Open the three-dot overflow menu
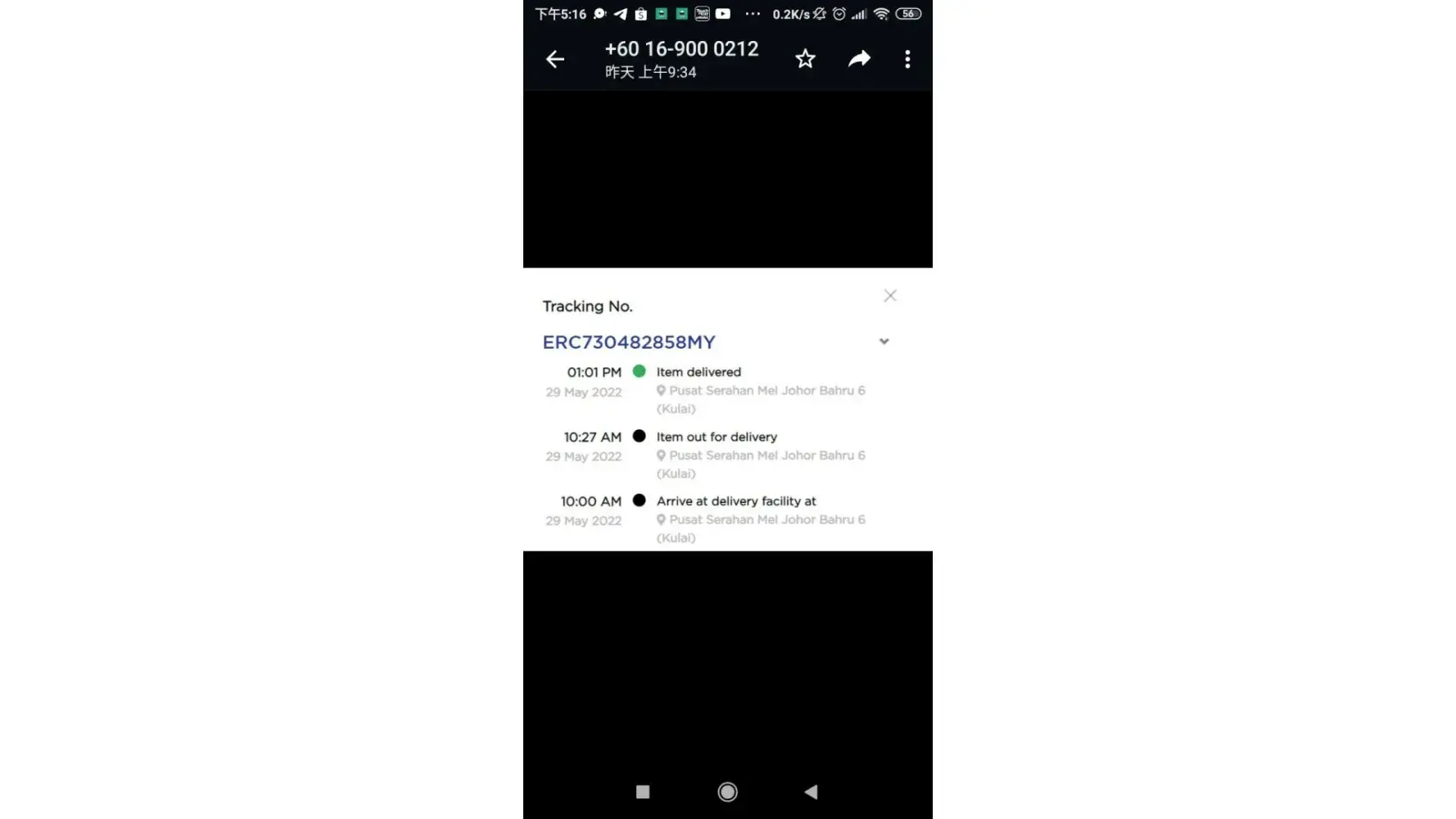Image resolution: width=1456 pixels, height=819 pixels. [907, 59]
